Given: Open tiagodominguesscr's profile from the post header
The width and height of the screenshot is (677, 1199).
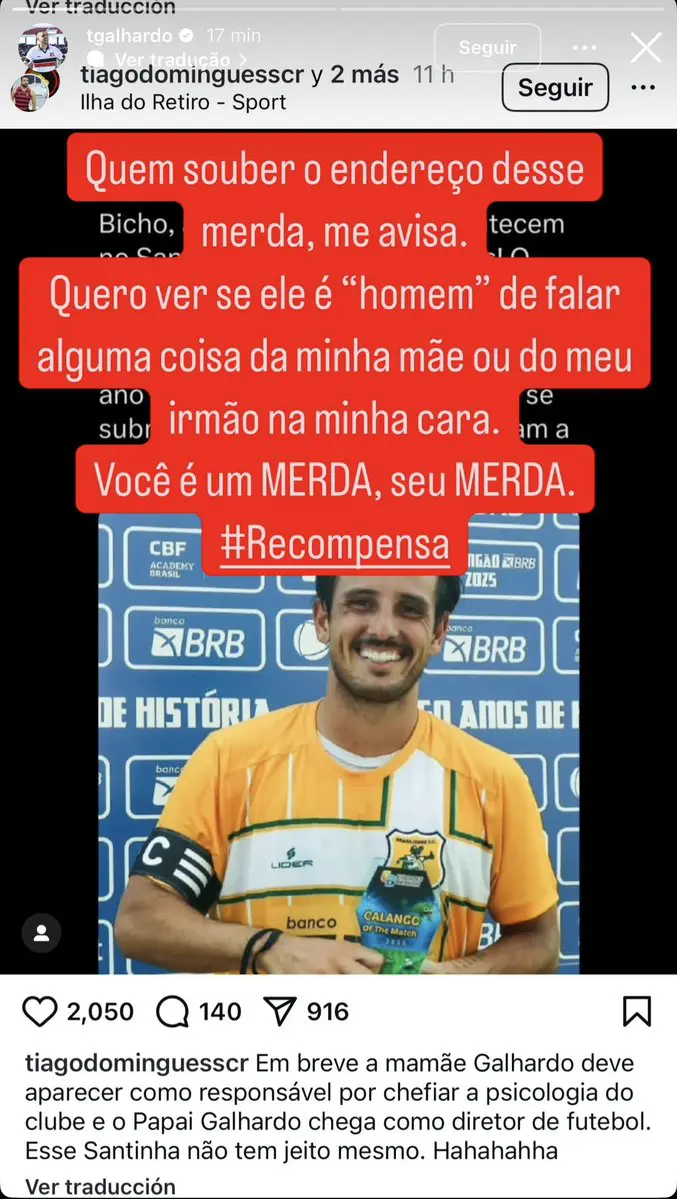Looking at the screenshot, I should 192,75.
